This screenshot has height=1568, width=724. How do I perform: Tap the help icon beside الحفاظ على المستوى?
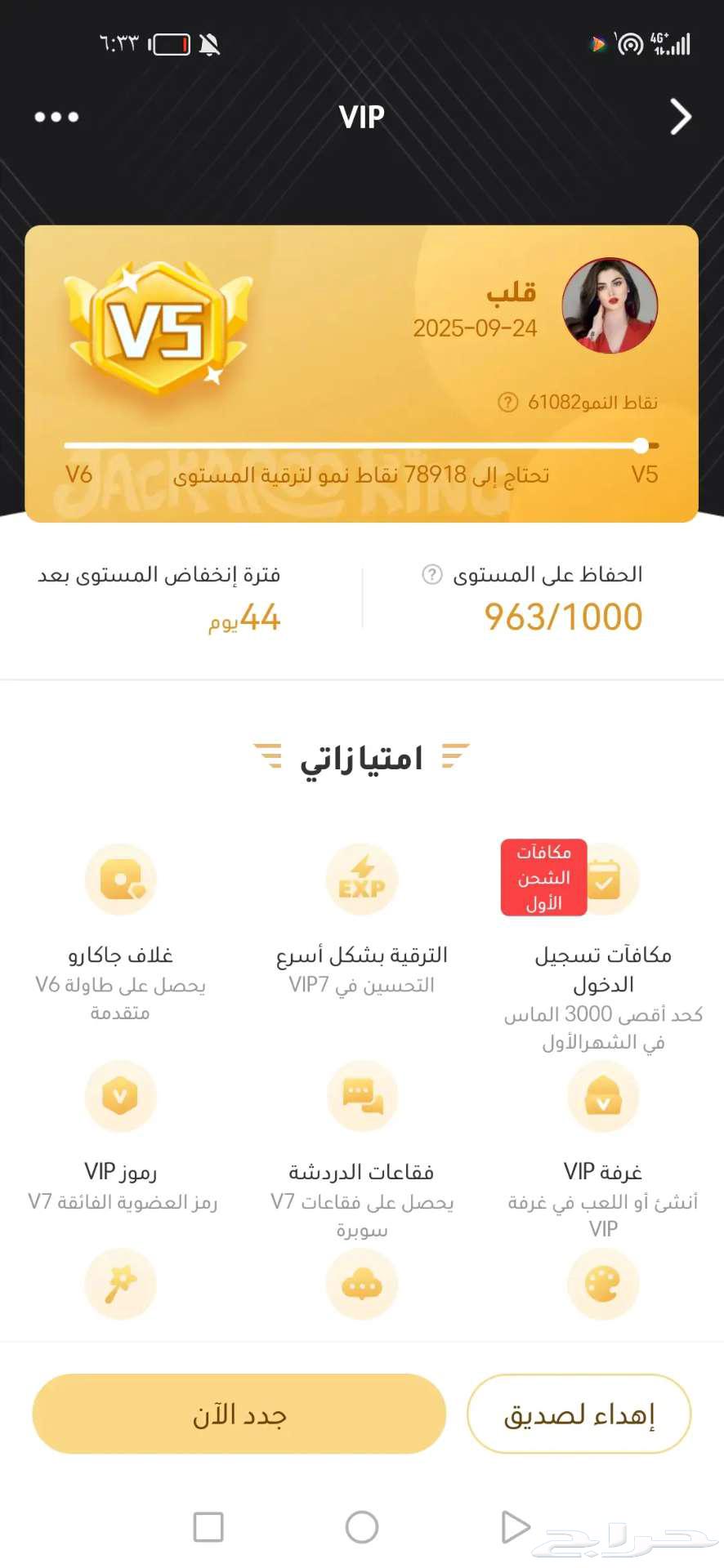tap(430, 574)
